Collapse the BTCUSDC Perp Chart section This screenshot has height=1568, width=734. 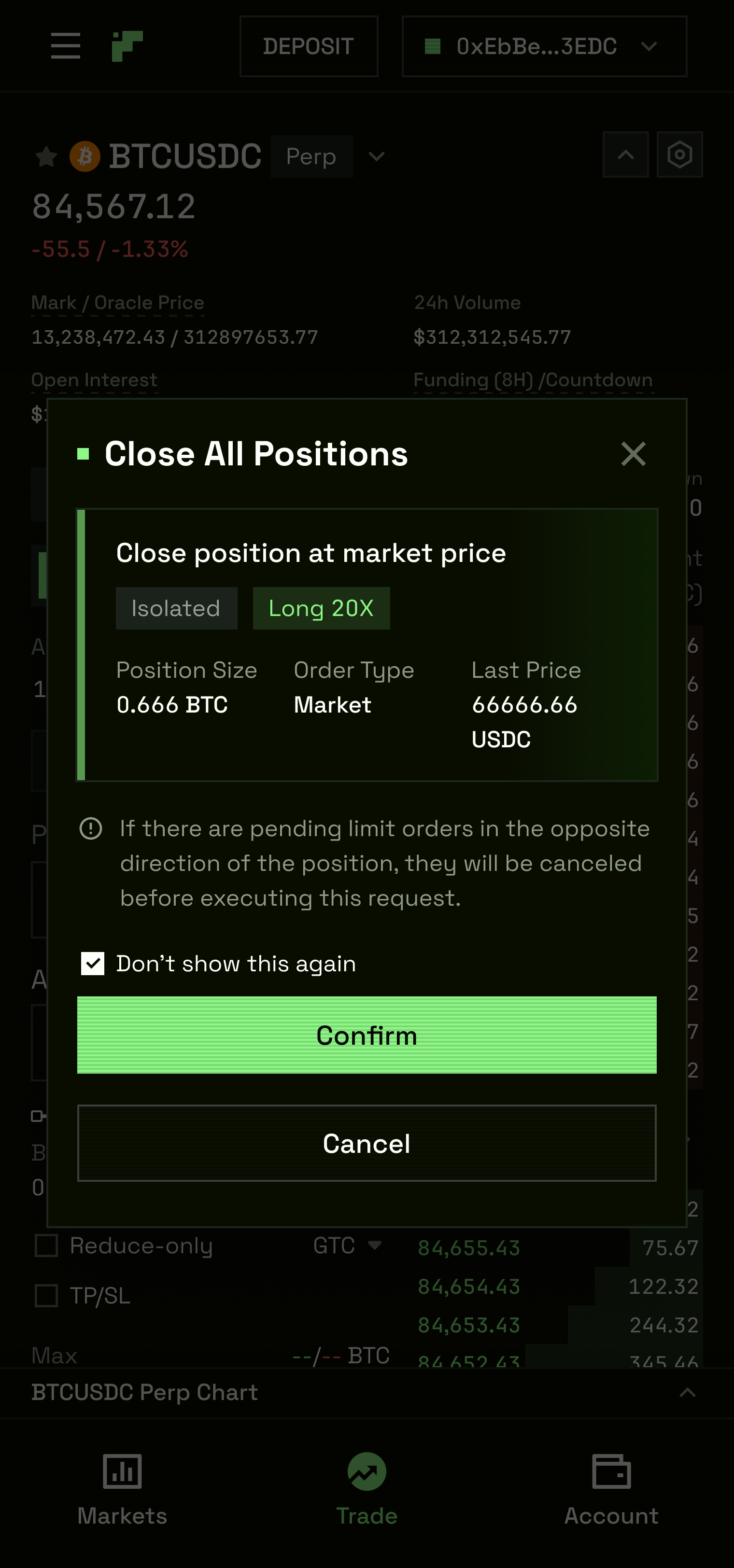point(687,1393)
